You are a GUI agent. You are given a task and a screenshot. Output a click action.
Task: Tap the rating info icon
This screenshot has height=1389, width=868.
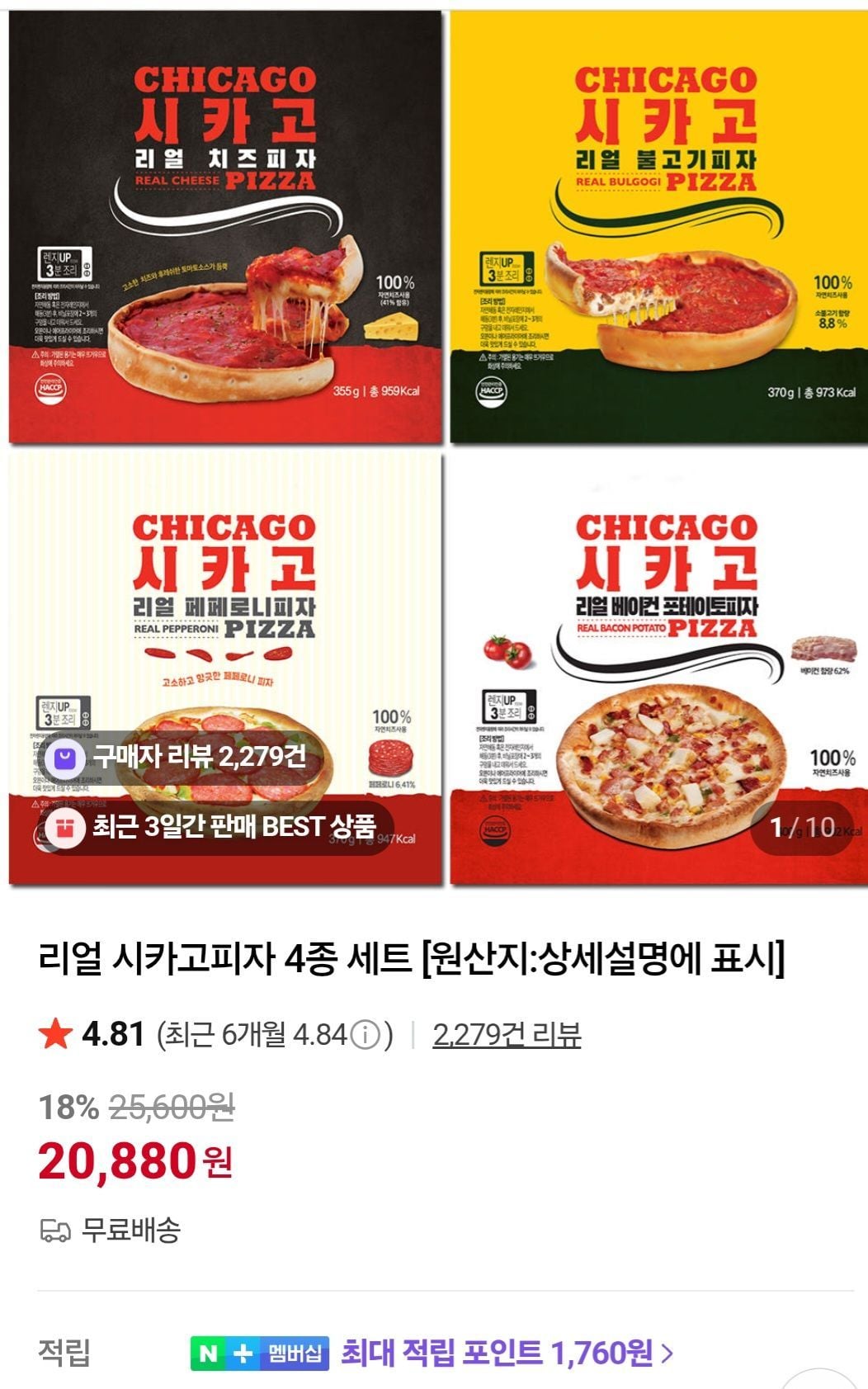coord(366,1034)
